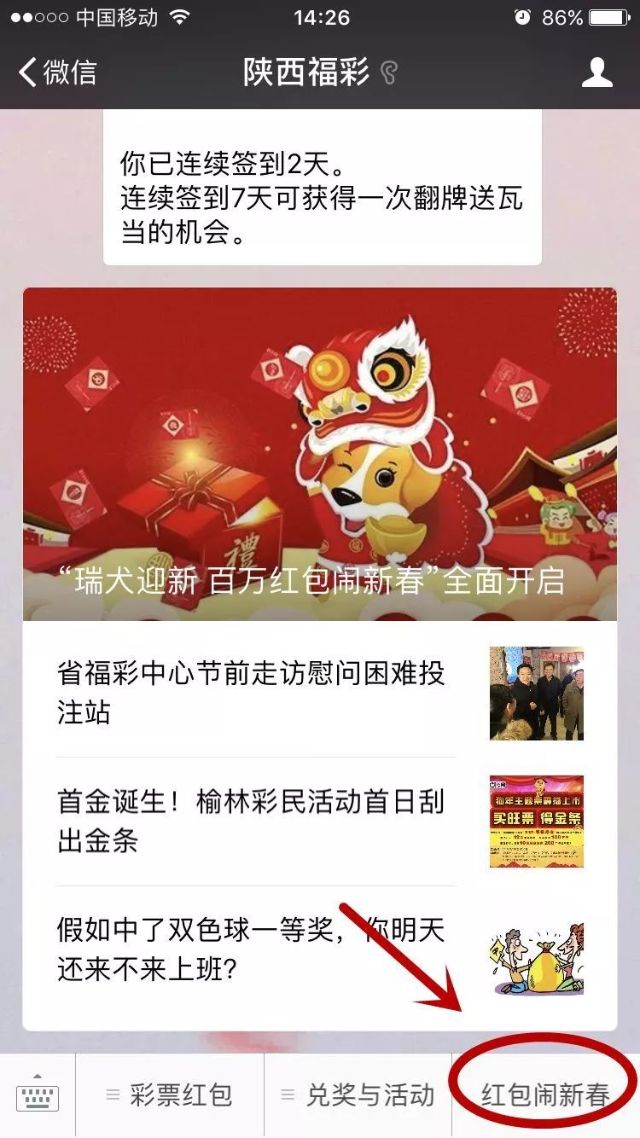Open the 陕西福彩 account profile icon
Image resolution: width=640 pixels, height=1138 pixels.
[597, 72]
